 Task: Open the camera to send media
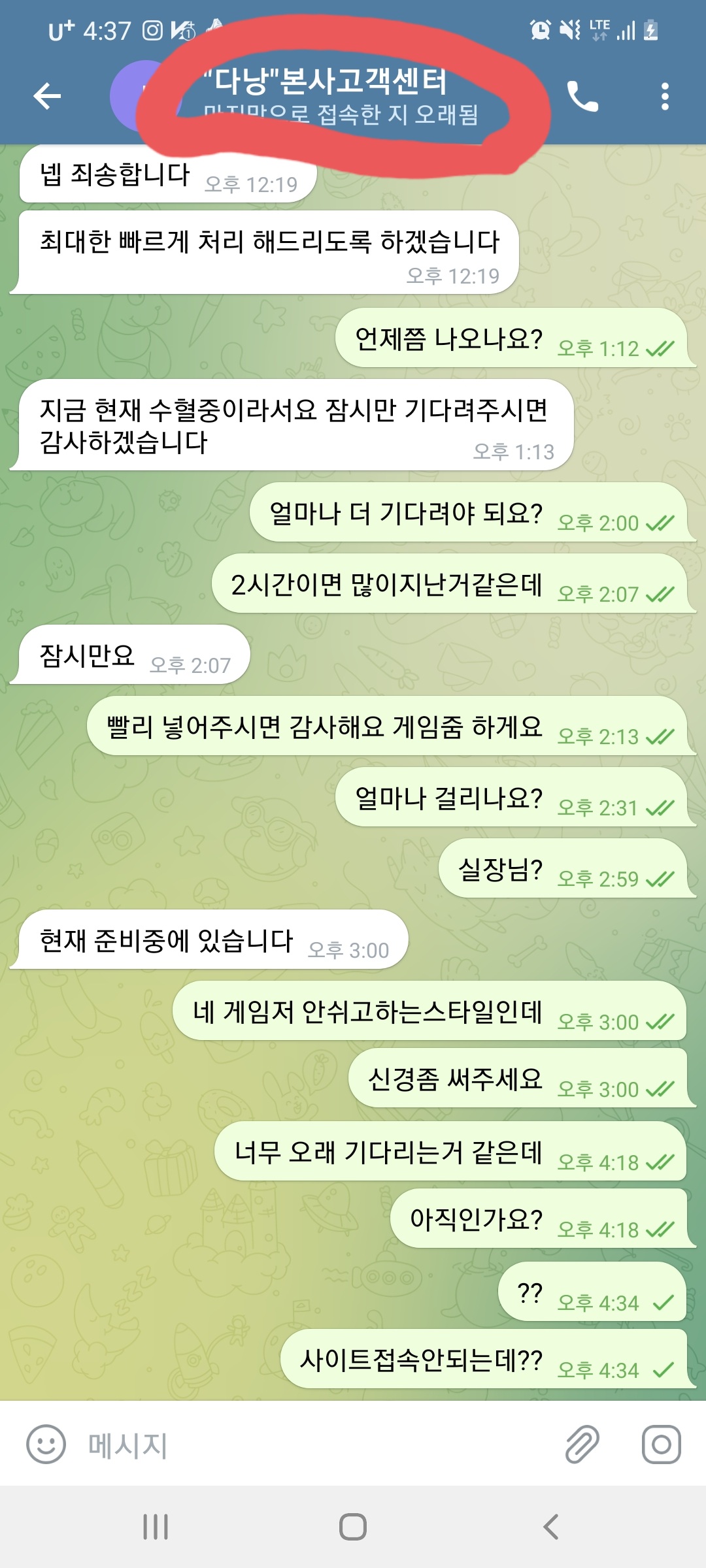click(x=661, y=1445)
